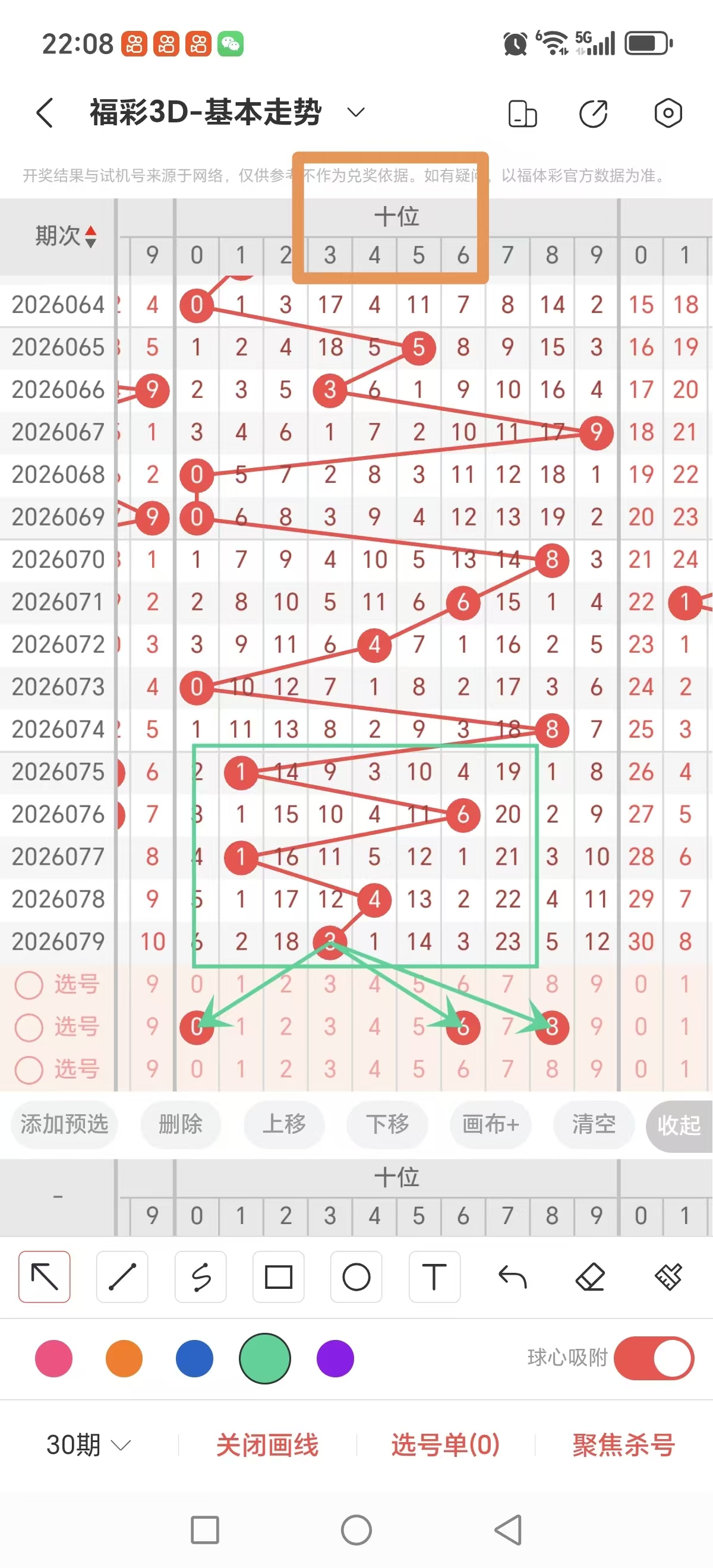Undo the last drawing action
Viewport: 713px width, 1568px height.
[512, 1277]
